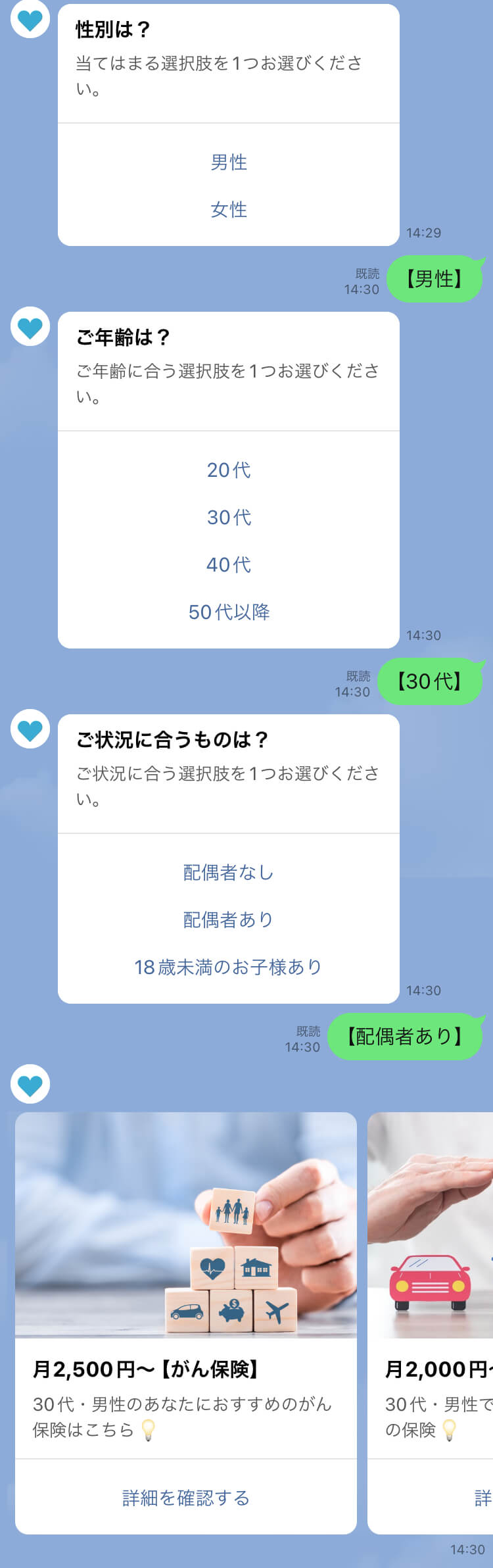Select 18歳未満のお子様あり option
Screen dimensions: 493x1568
(229, 967)
